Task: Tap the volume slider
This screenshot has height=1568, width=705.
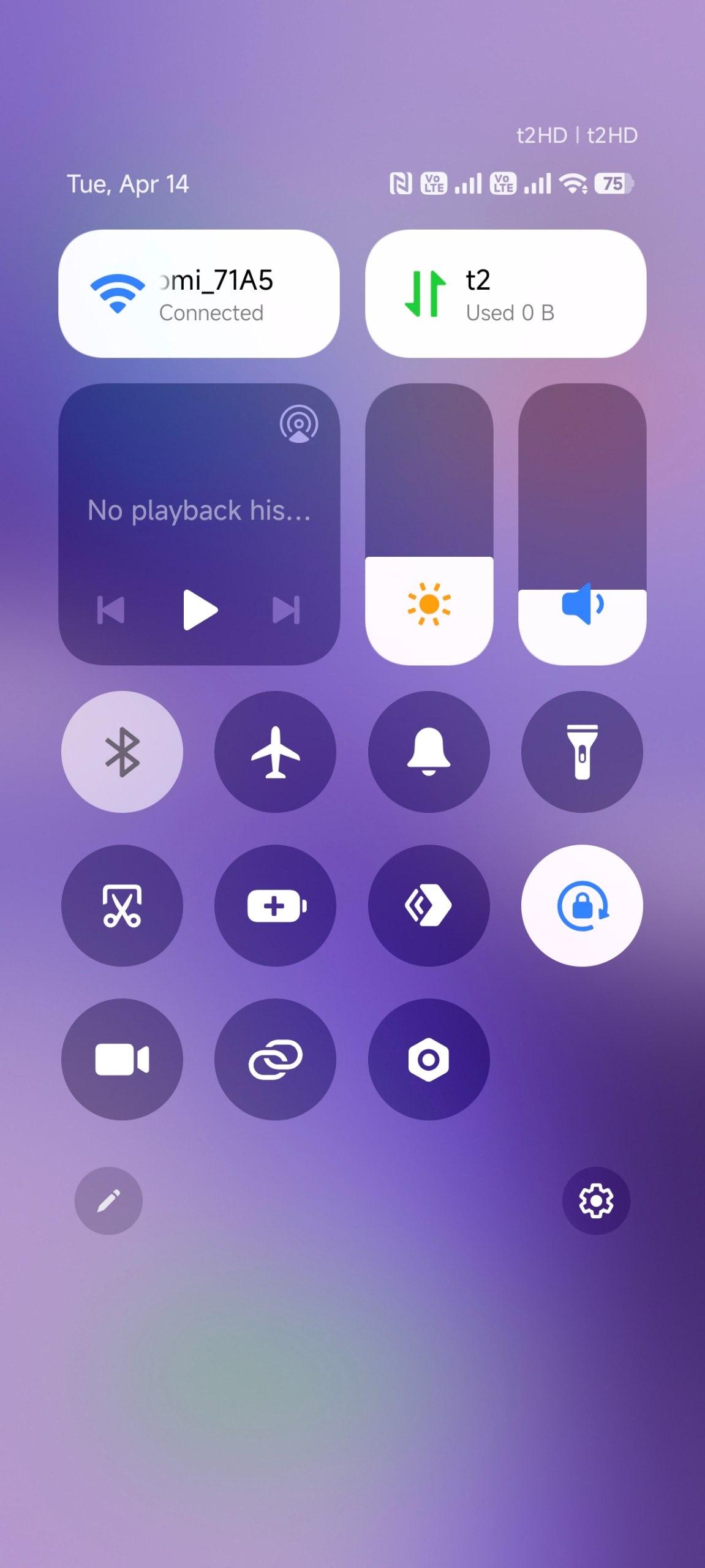Action: pos(582,524)
